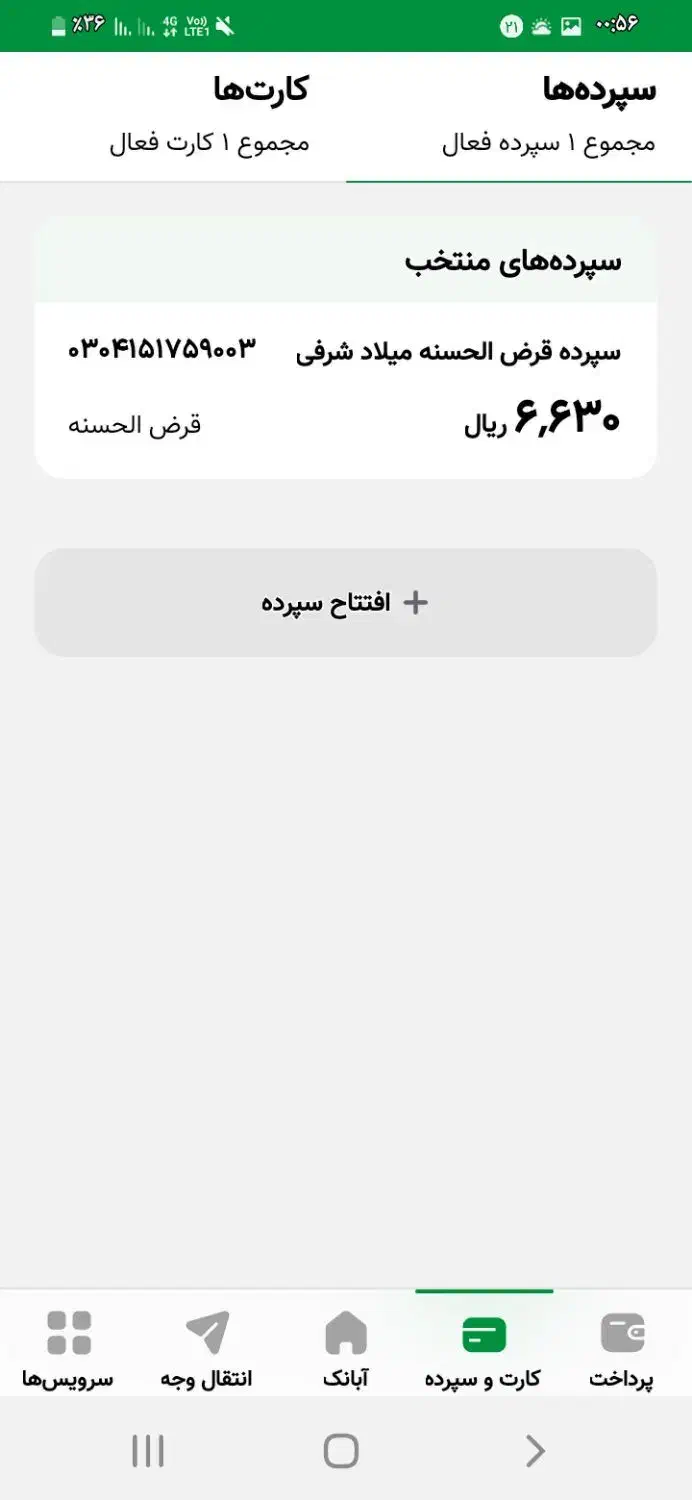Switch to the کارت‌ها tab
Viewport: 692px width, 1500px height.
coord(173,117)
